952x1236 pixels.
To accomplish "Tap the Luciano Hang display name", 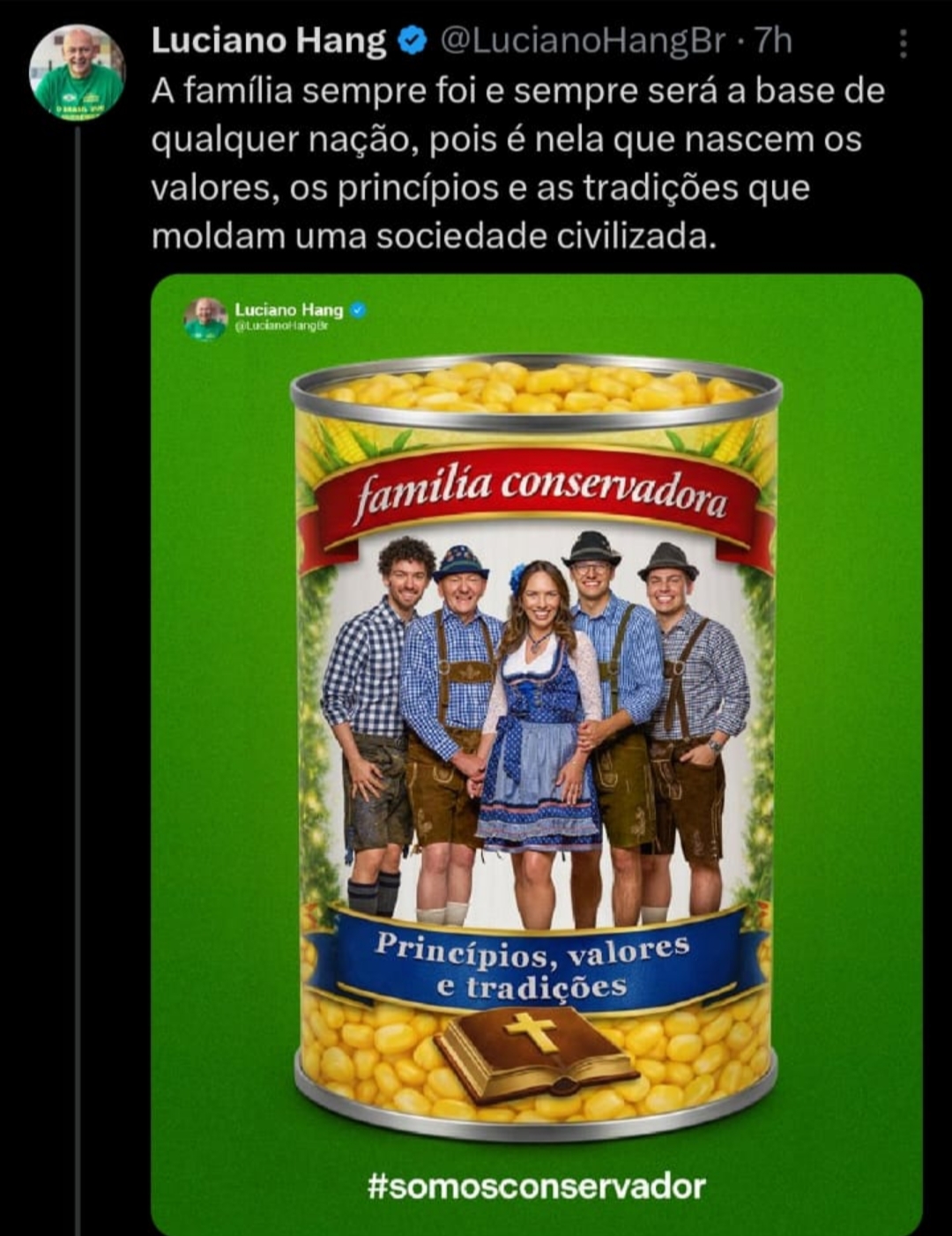I will pos(268,41).
